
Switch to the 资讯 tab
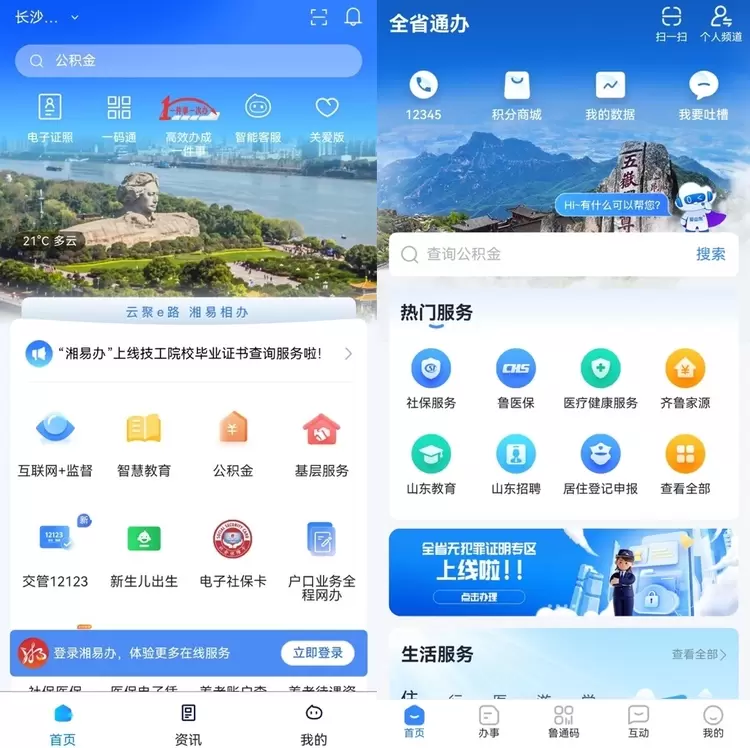(x=188, y=724)
